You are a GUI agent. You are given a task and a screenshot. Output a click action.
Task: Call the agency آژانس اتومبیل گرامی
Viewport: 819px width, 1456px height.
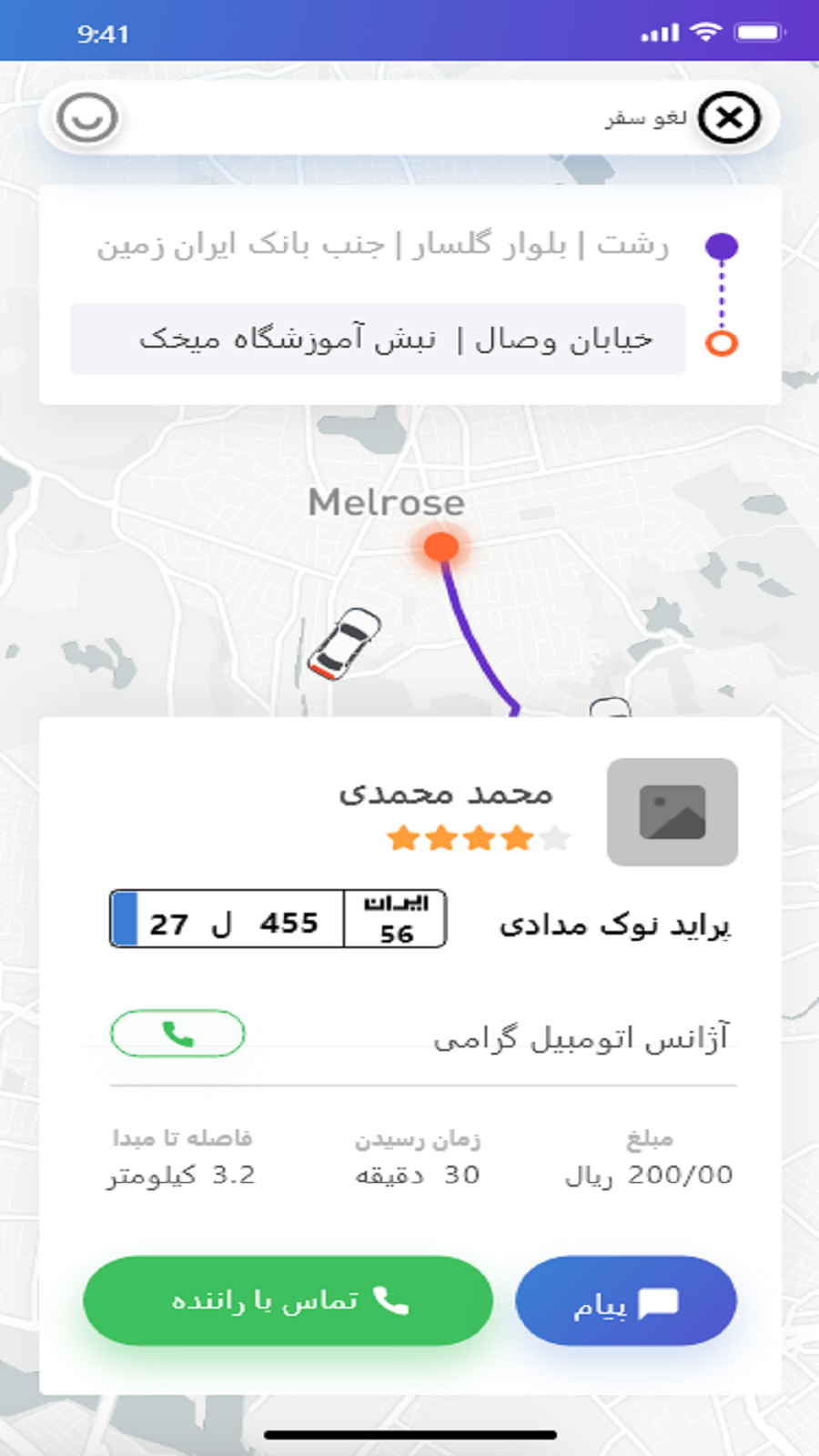[177, 1034]
